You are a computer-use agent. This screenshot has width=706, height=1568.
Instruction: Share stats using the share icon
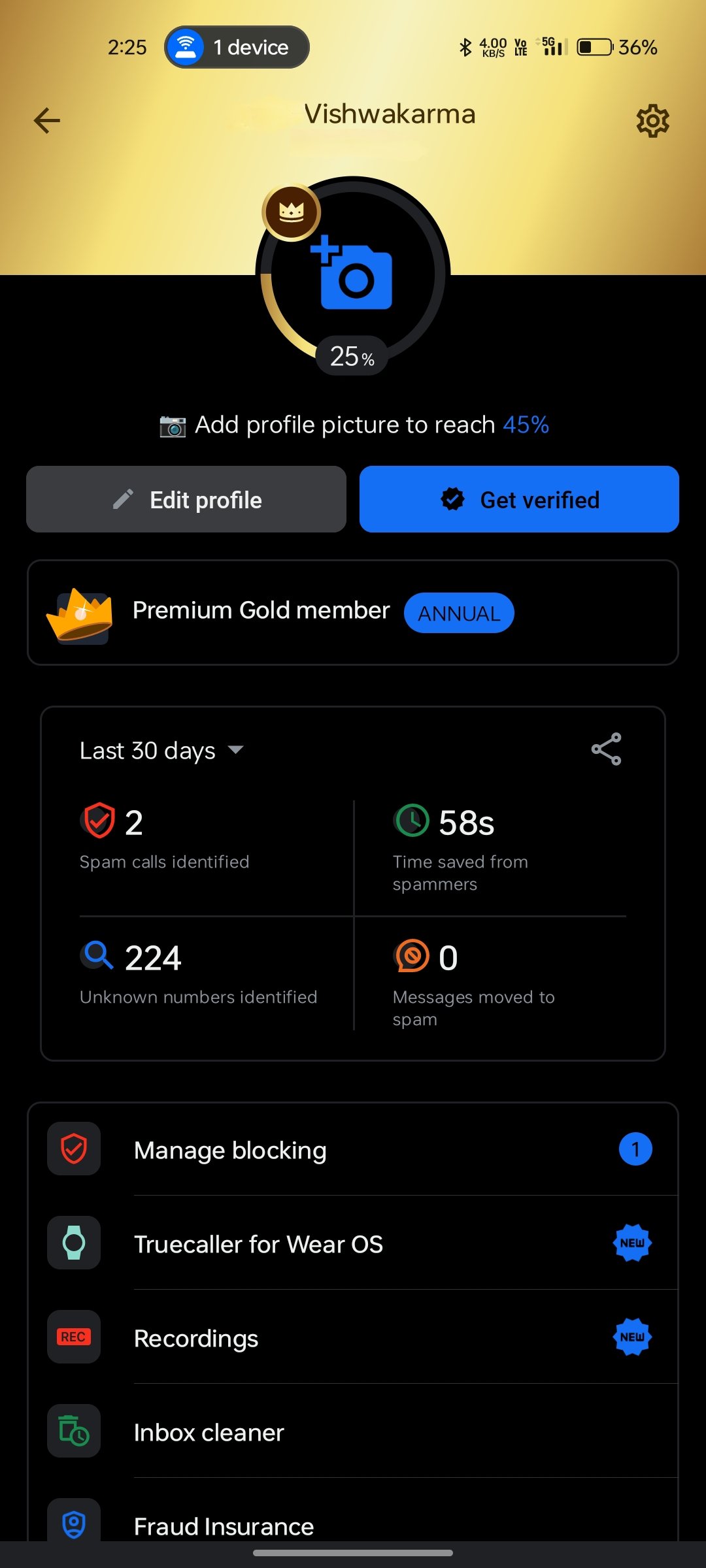[605, 749]
